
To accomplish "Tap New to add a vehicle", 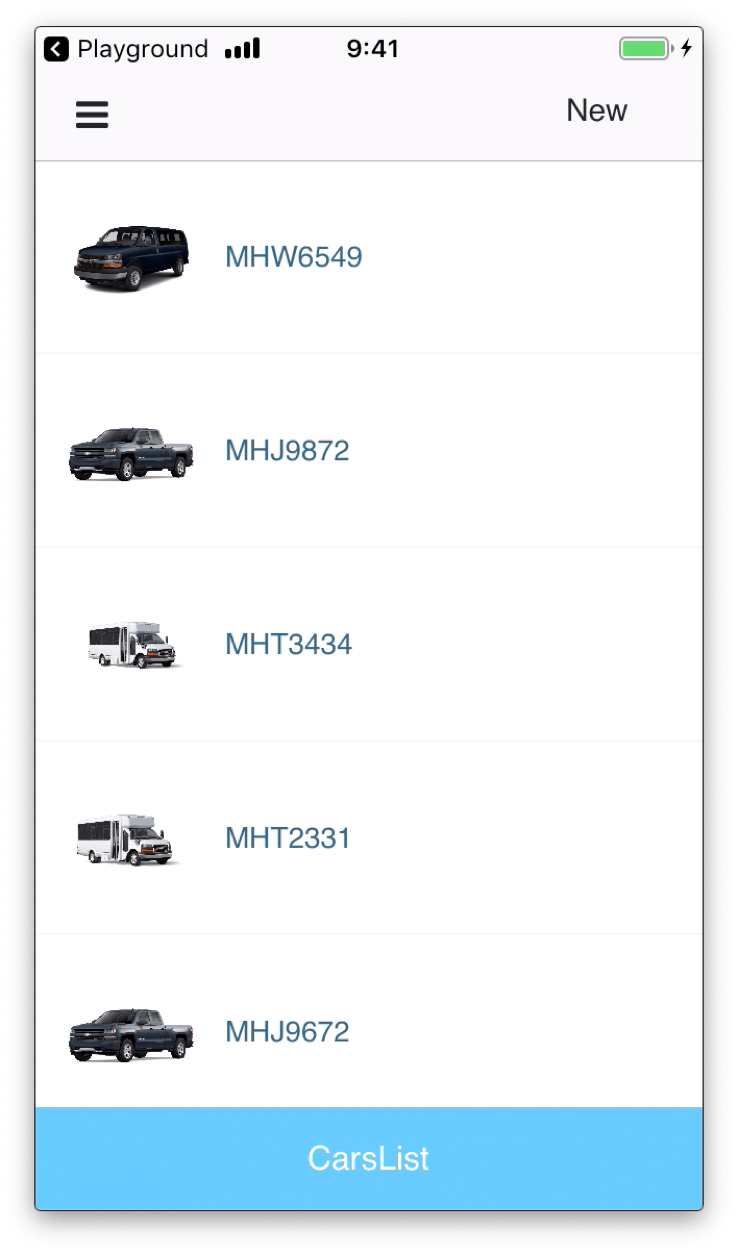I will coord(596,111).
